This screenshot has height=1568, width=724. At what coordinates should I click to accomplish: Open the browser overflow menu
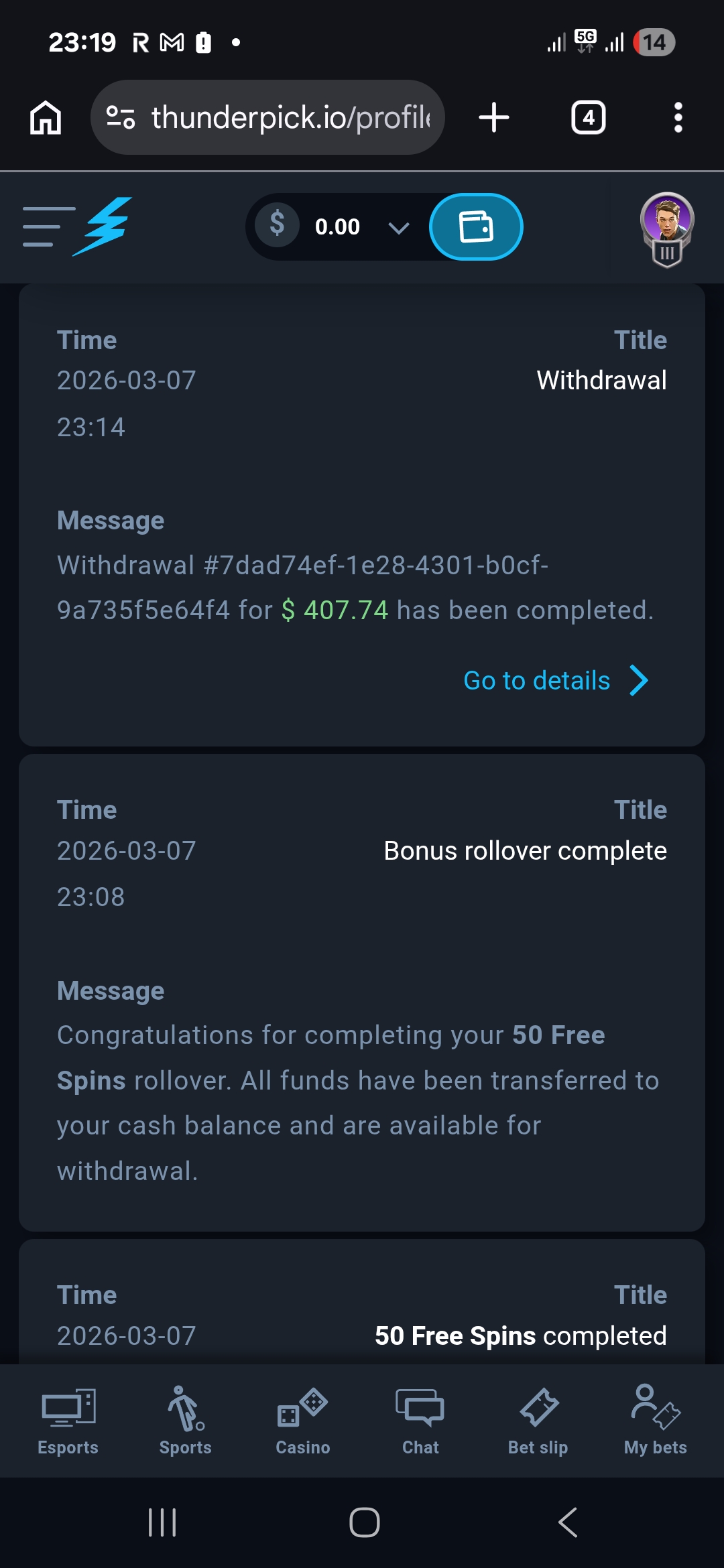point(678,118)
